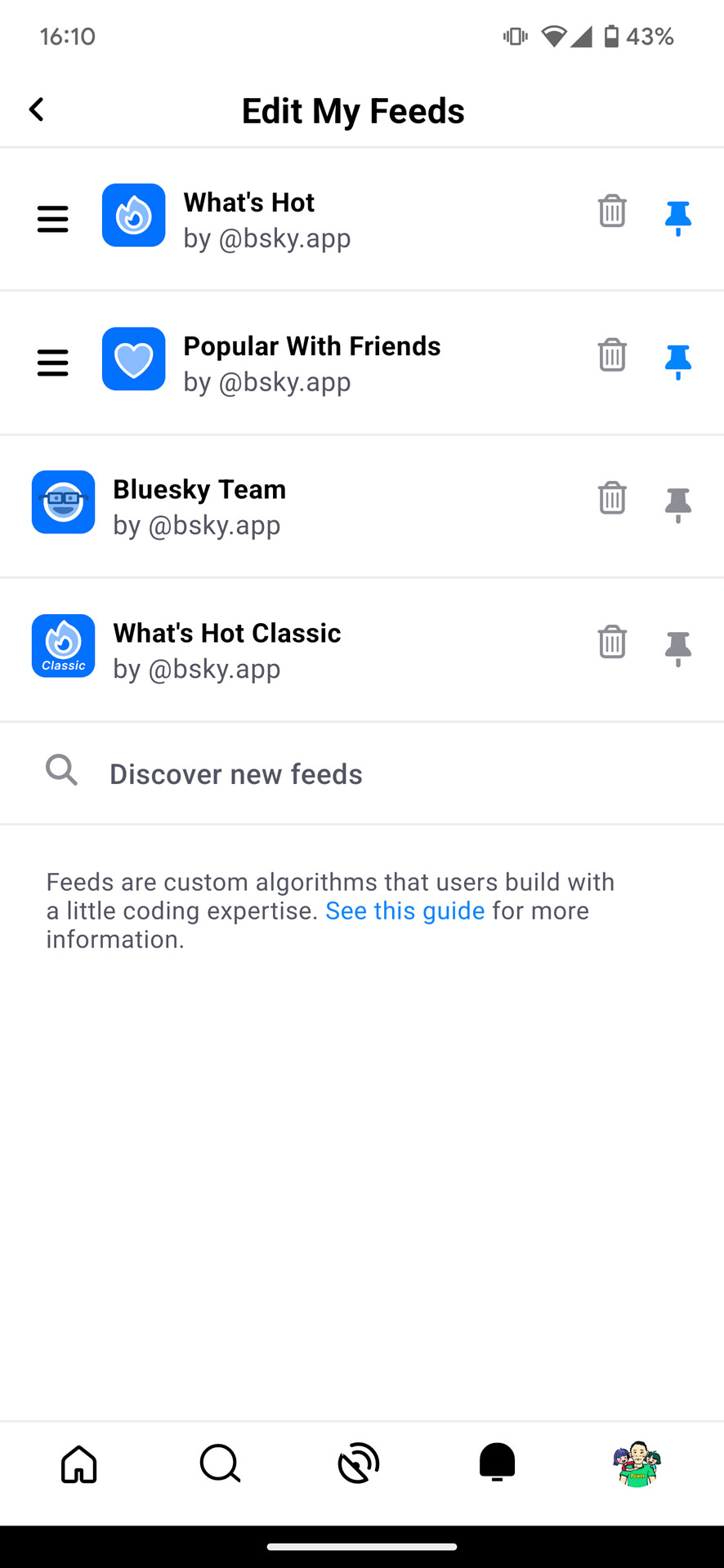Image resolution: width=724 pixels, height=1568 pixels.
Task: Open the home tab in bottom navigation
Action: pyautogui.click(x=78, y=1464)
